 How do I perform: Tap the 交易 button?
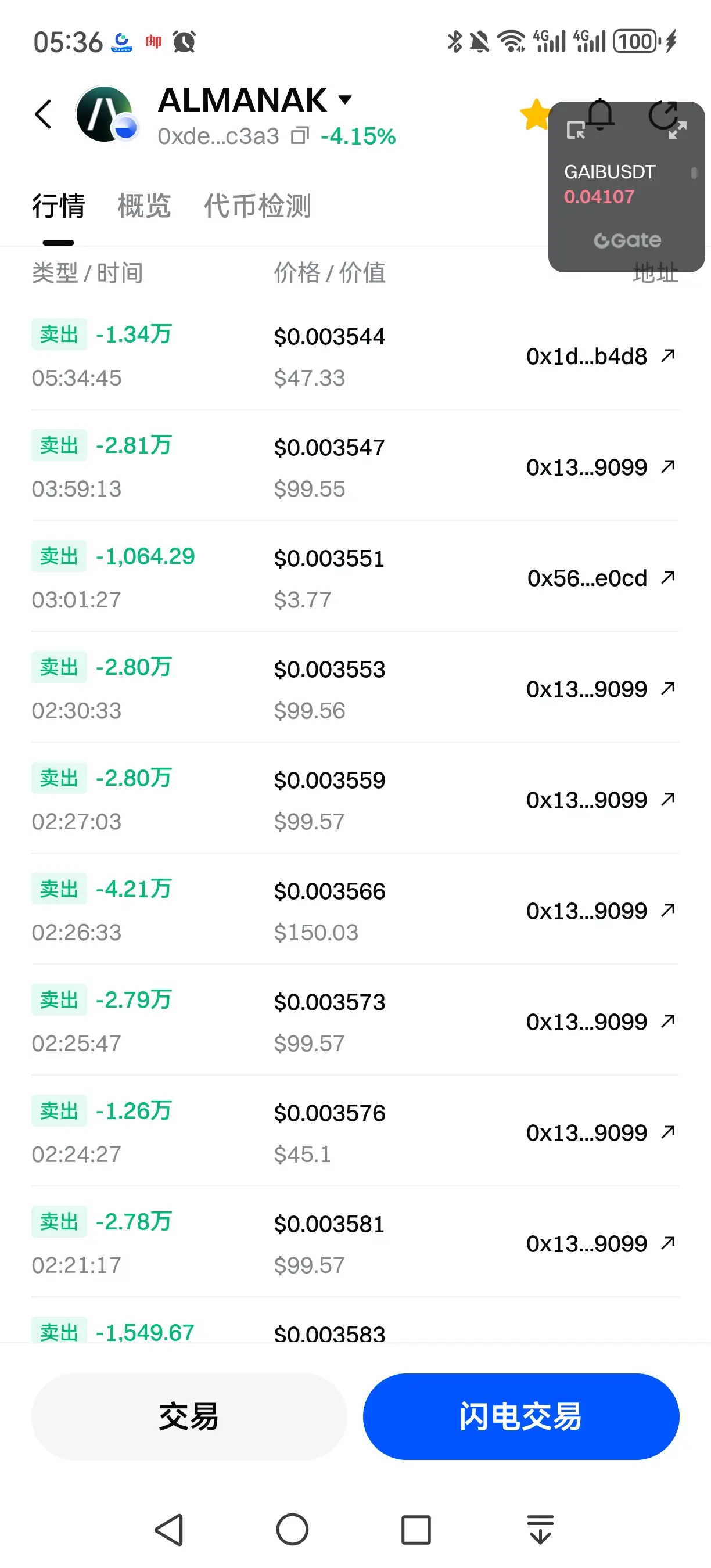point(189,1416)
